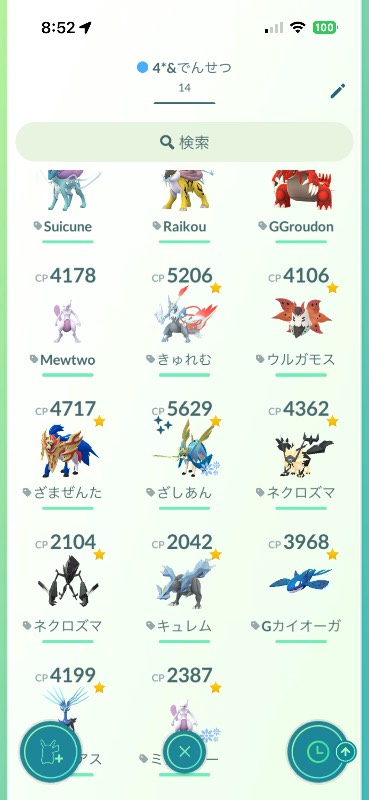
Task: Select the Raikou Pokémon
Action: pyautogui.click(x=184, y=202)
